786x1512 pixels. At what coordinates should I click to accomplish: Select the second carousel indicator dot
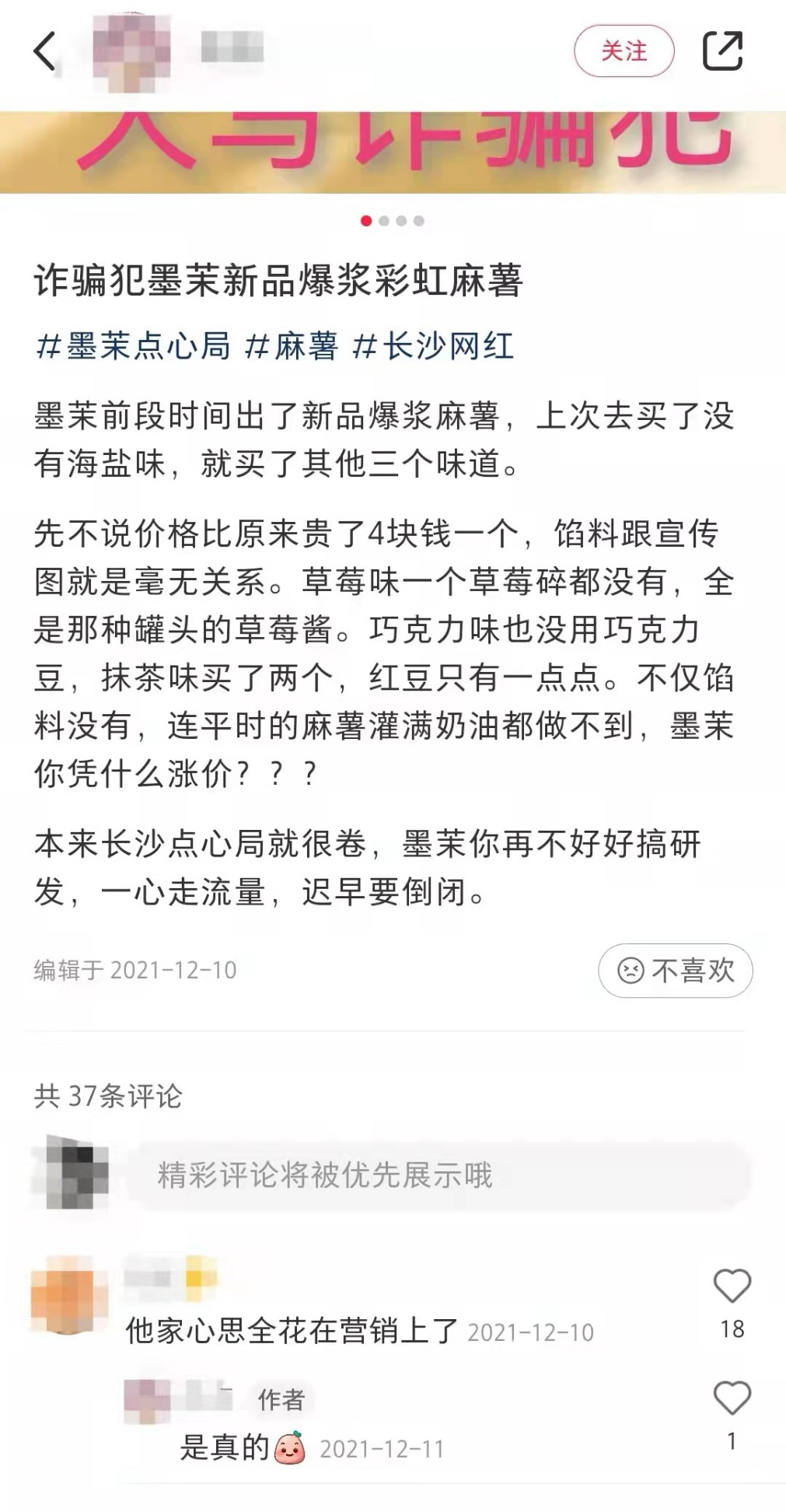[383, 220]
